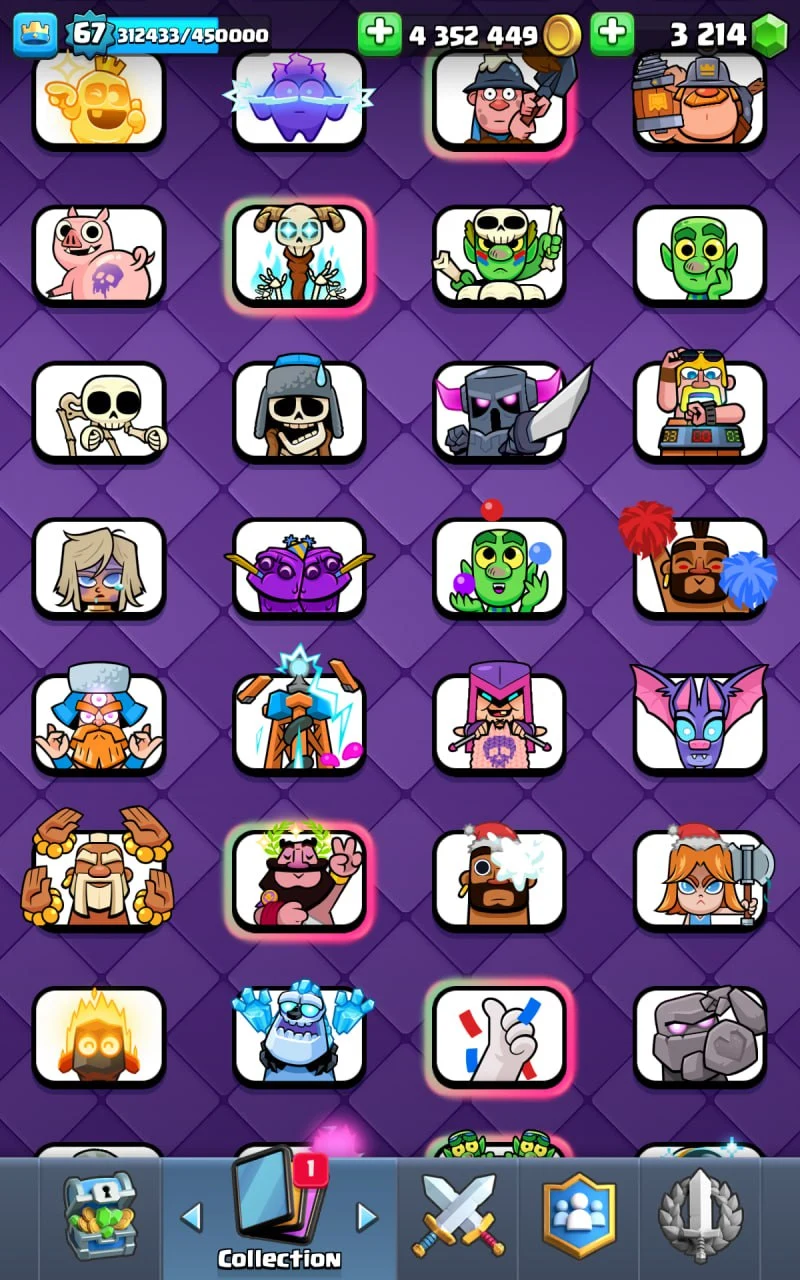Switch to the Battle crossed-swords tab
Screen dimensions: 800x1280
(x=458, y=1214)
